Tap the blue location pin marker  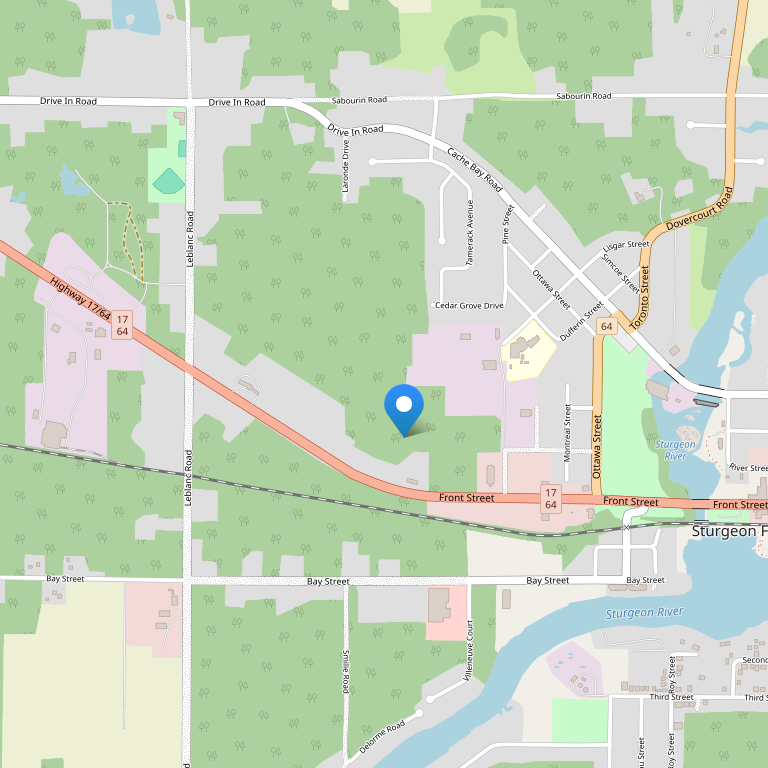pyautogui.click(x=404, y=407)
